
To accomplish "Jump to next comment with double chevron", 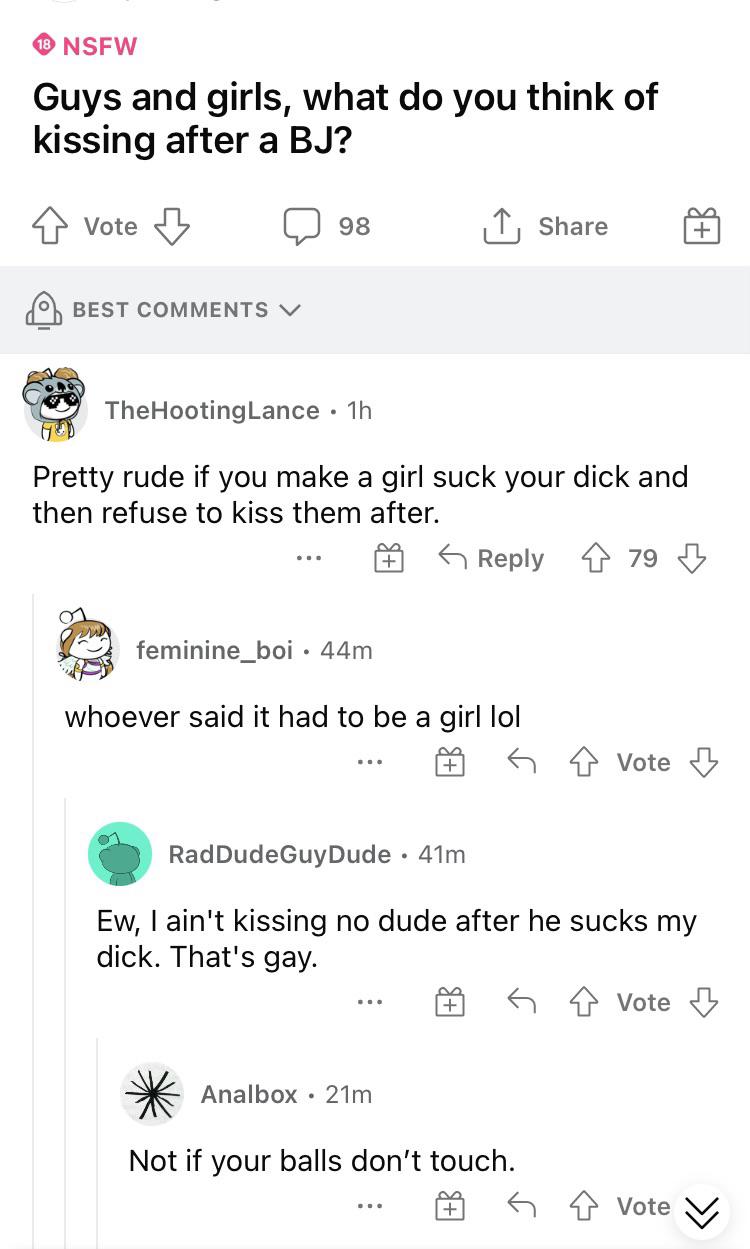I will pos(702,1212).
